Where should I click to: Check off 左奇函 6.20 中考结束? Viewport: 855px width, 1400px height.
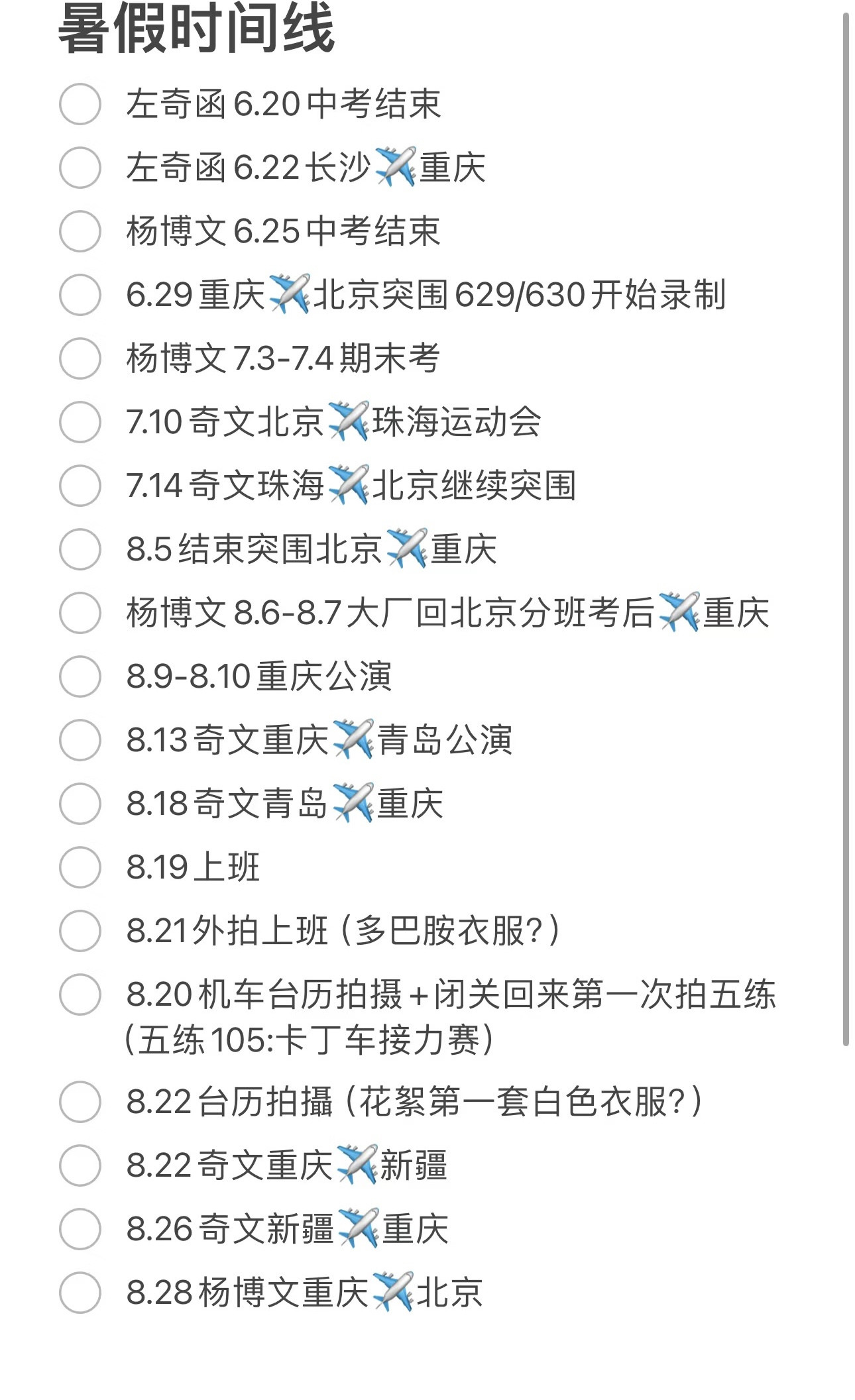click(80, 104)
